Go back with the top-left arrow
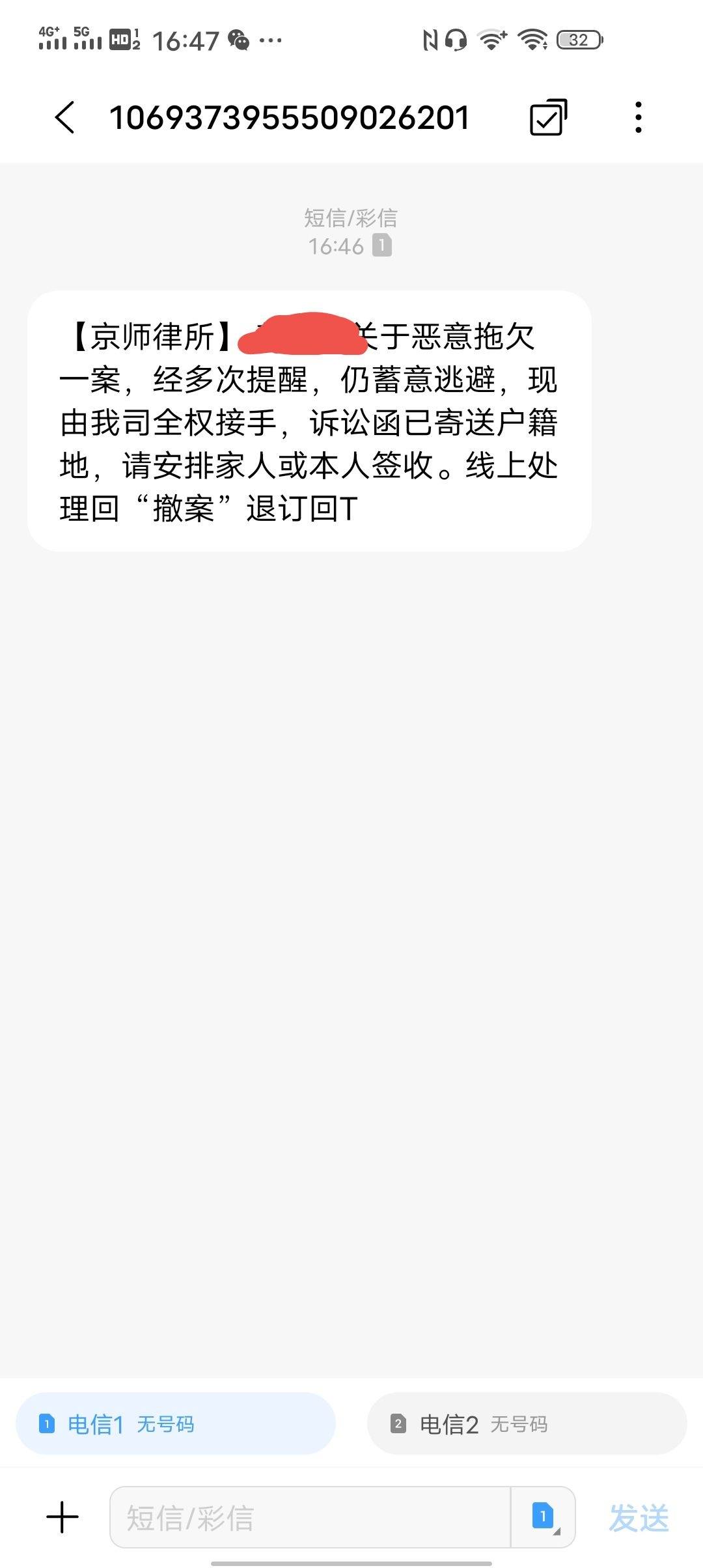Image resolution: width=703 pixels, height=1568 pixels. coord(64,118)
